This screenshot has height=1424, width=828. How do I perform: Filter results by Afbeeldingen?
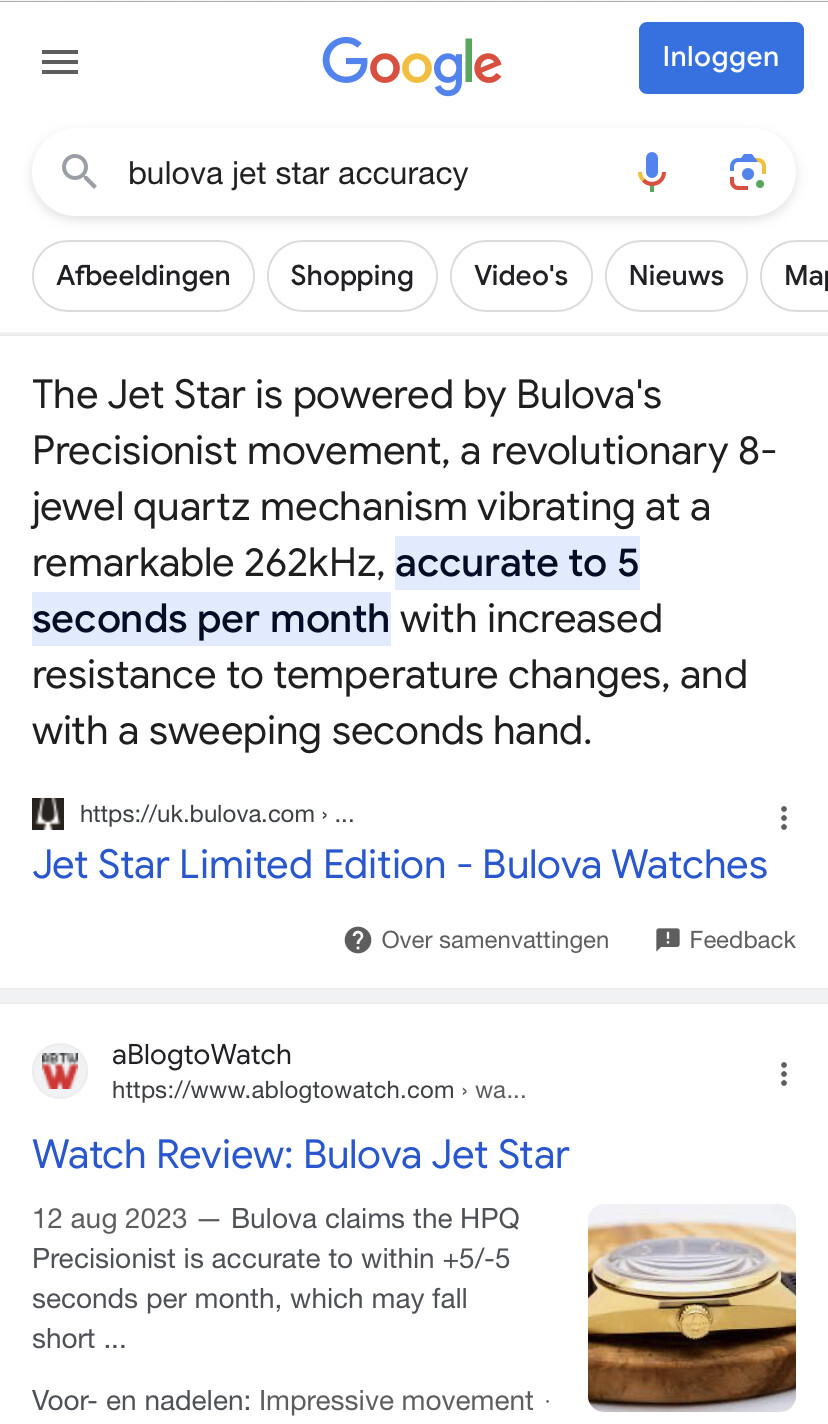click(143, 276)
